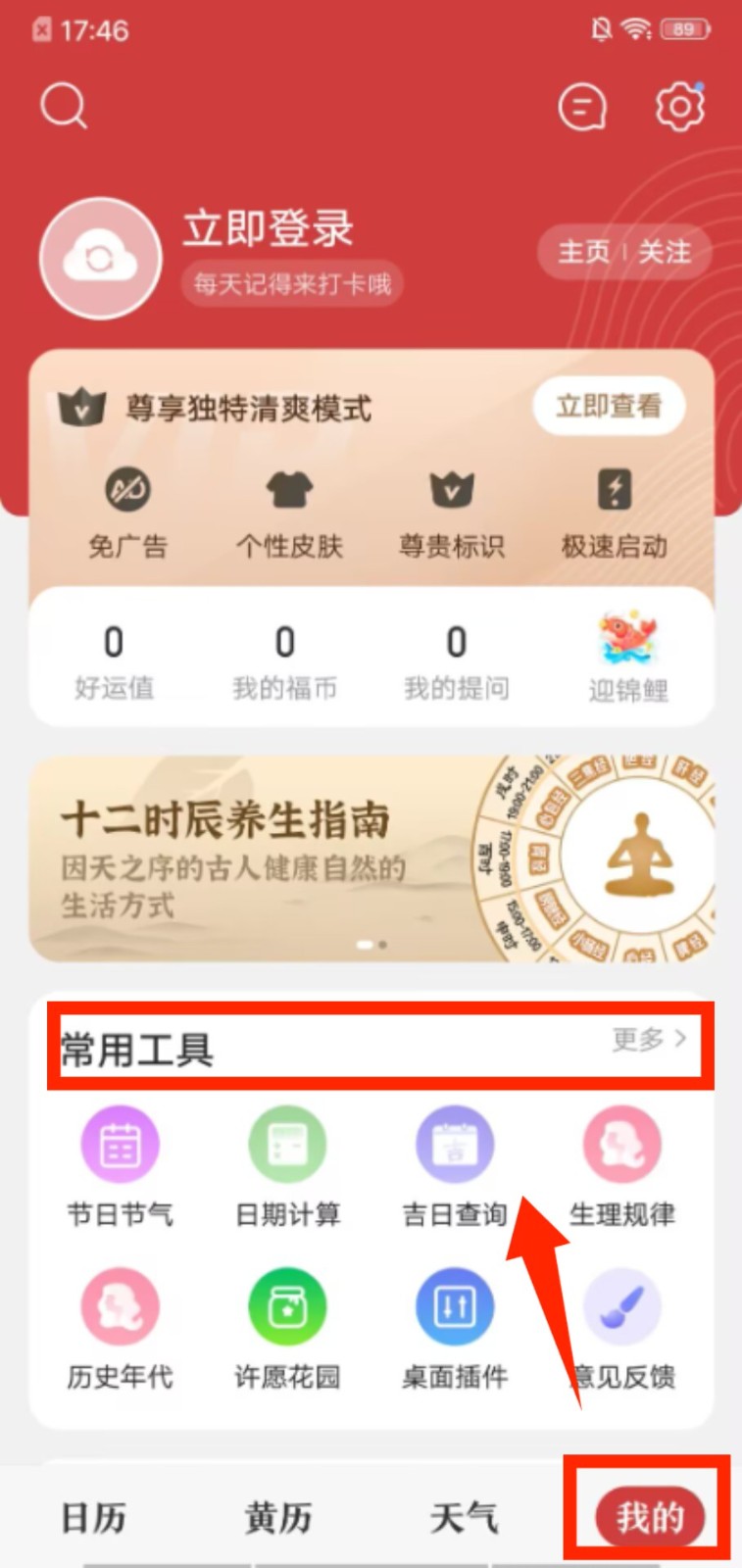Switch to the 黄历 tab
This screenshot has width=742, height=1568.
click(278, 1518)
